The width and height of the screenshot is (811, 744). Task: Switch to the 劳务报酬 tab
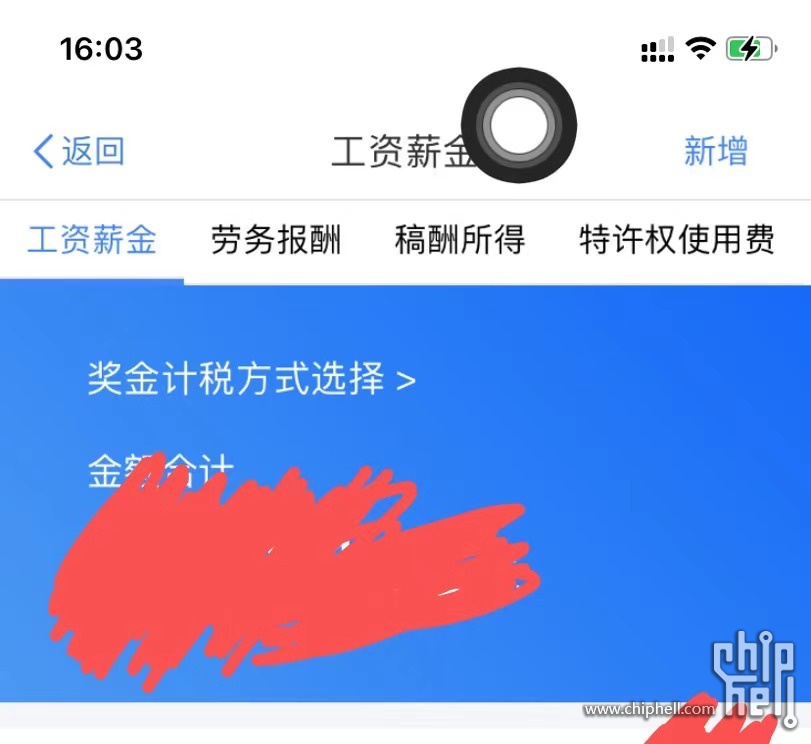(x=276, y=241)
